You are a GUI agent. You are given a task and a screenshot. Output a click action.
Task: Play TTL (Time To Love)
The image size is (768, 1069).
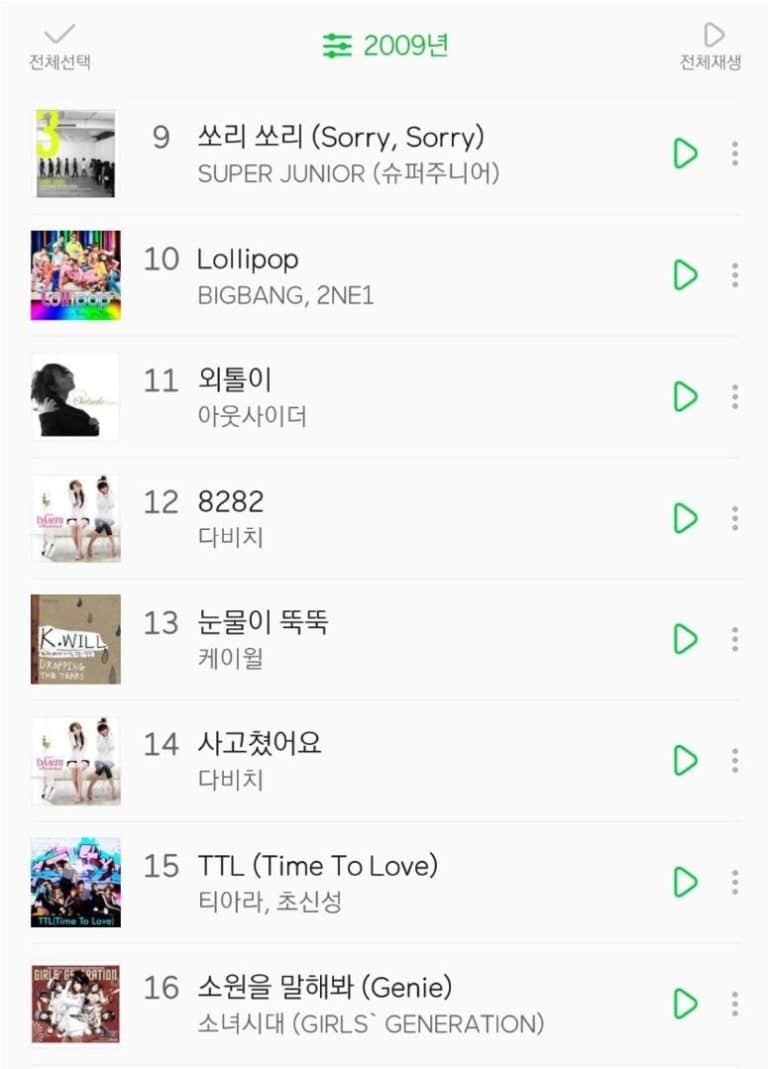[x=685, y=882]
